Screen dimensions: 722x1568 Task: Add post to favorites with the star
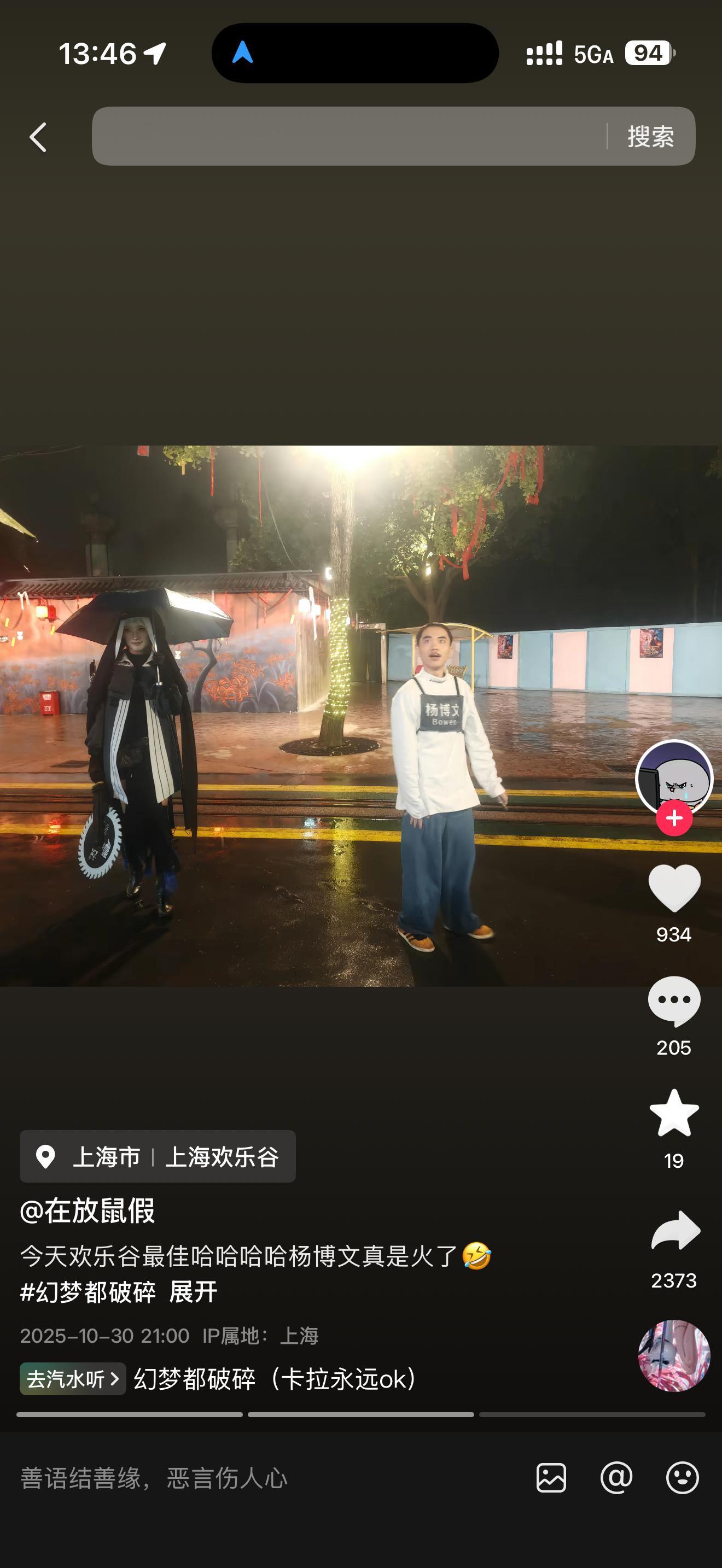coord(674,1113)
